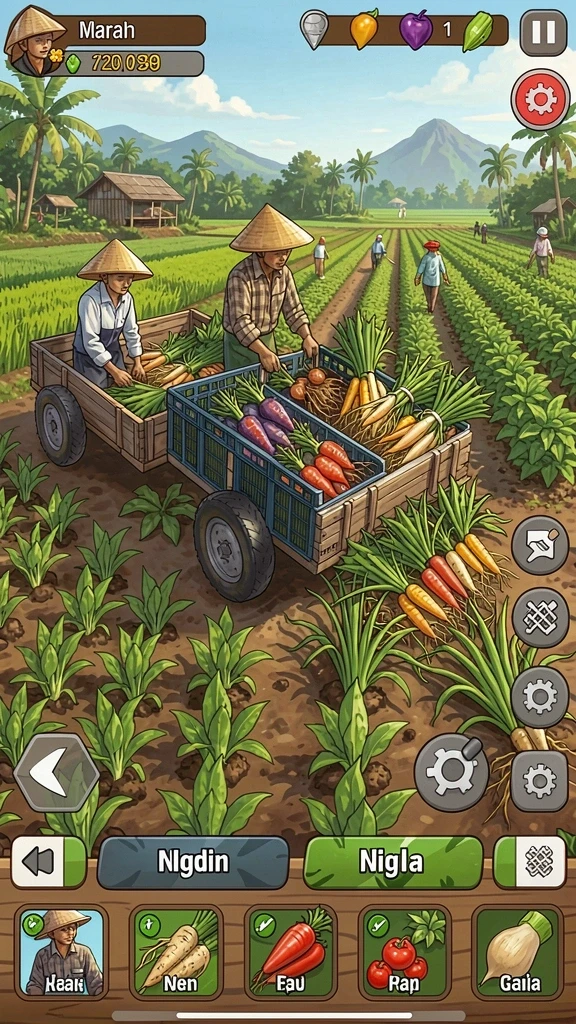Select the Nigdin button
576x1024 pixels.
click(193, 862)
